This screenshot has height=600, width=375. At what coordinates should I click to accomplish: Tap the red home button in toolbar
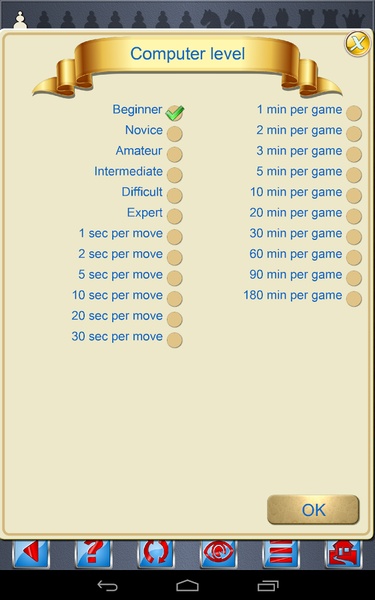[x=343, y=553]
